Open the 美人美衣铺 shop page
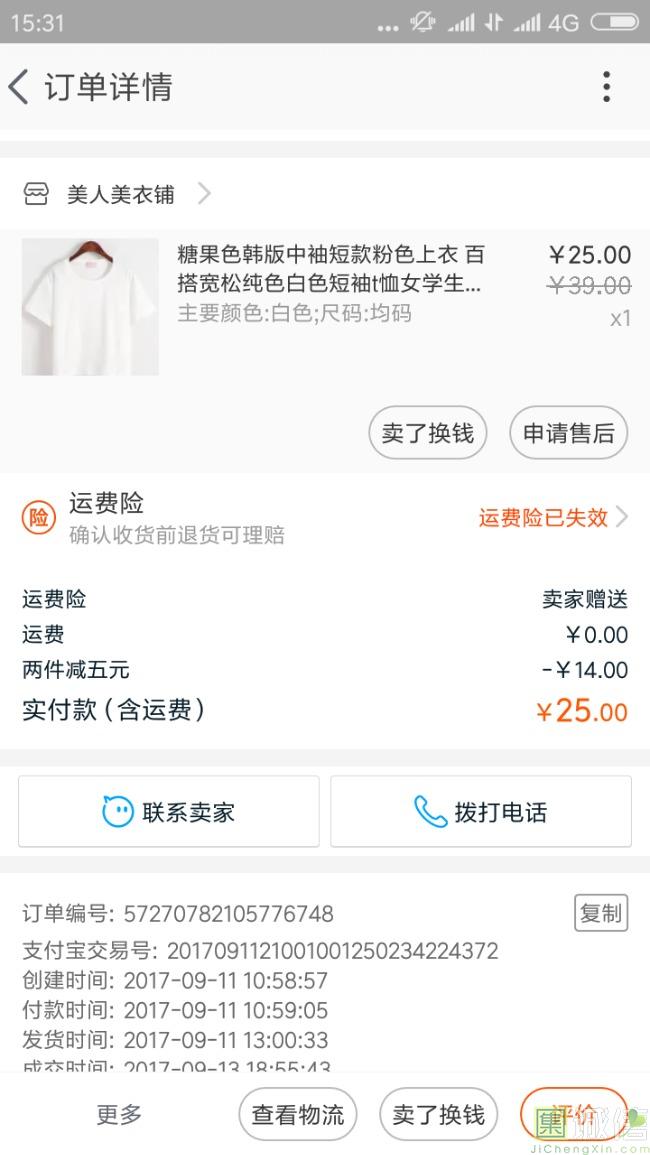650x1155 pixels. [120, 194]
